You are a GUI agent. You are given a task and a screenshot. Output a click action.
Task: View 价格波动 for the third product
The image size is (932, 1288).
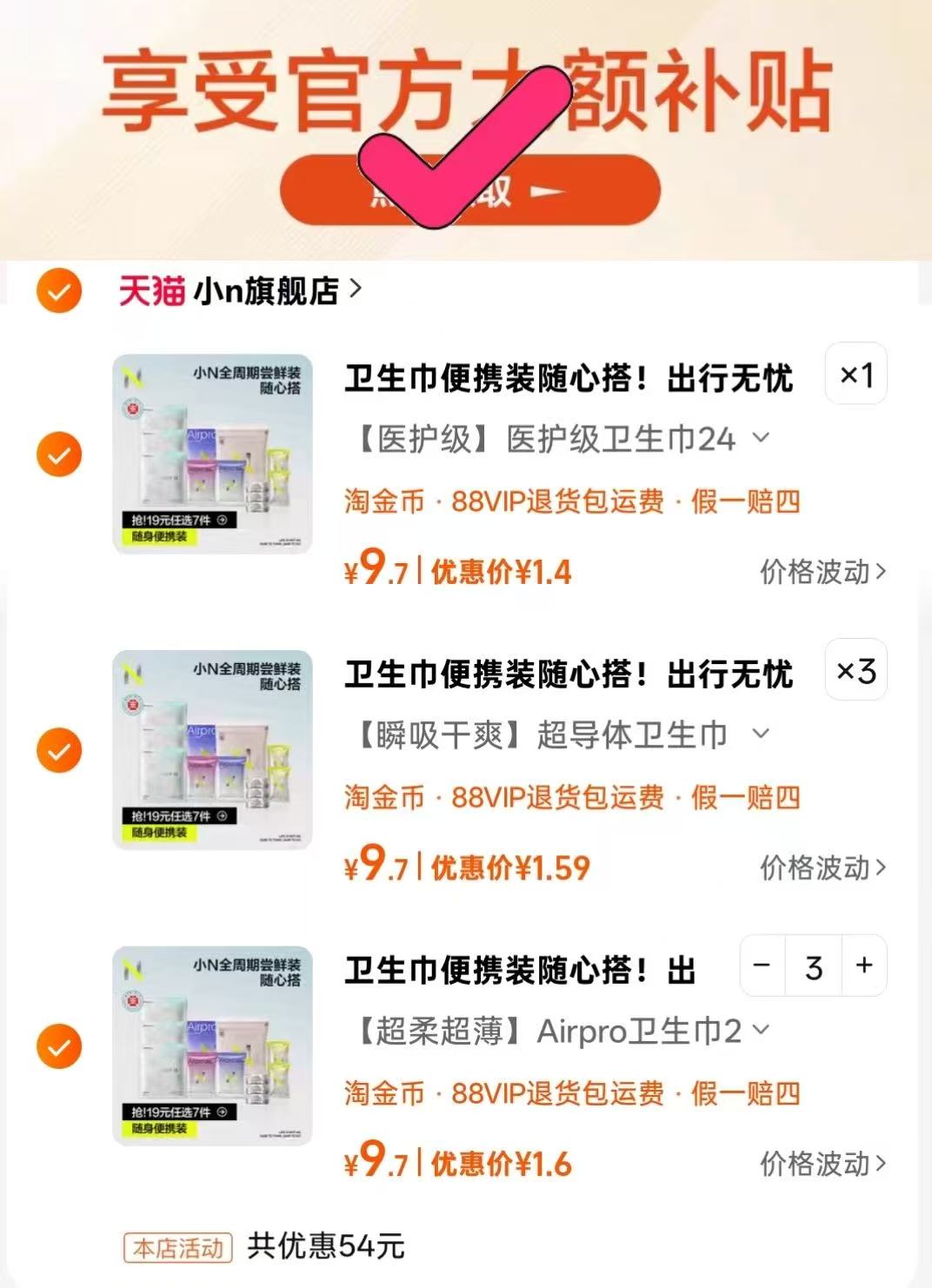coord(817,1162)
